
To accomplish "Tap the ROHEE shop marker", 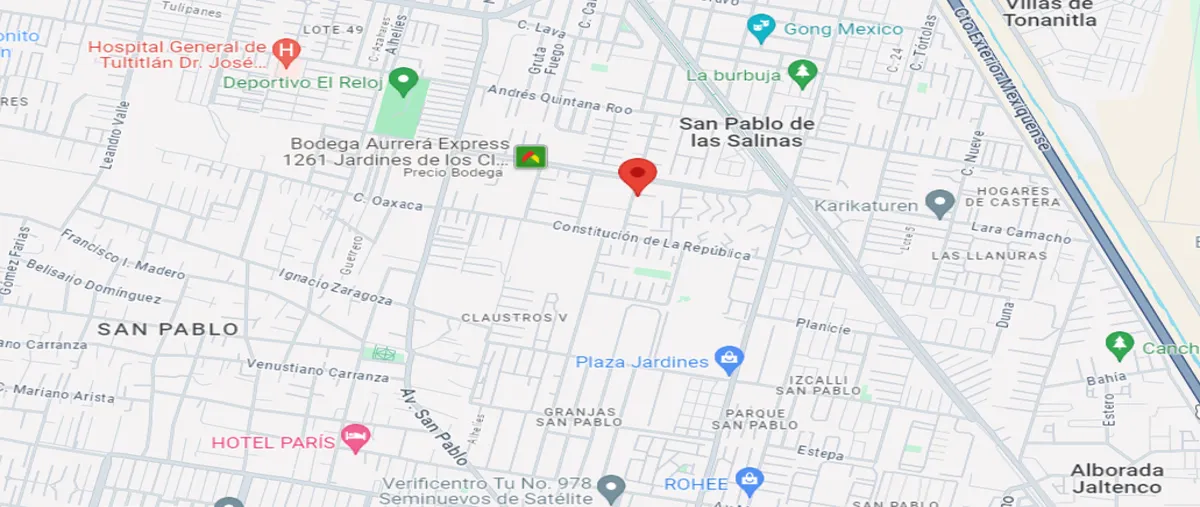I will point(747,482).
